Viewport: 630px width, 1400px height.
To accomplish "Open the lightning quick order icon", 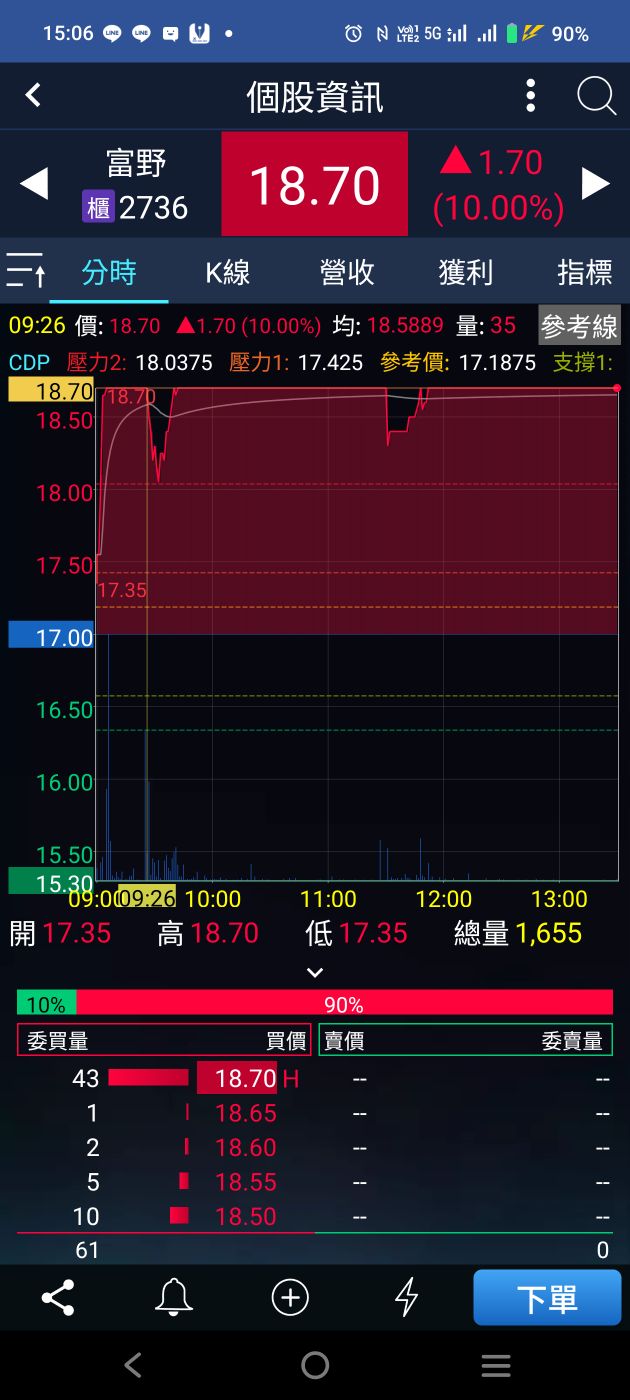I will (x=406, y=1298).
